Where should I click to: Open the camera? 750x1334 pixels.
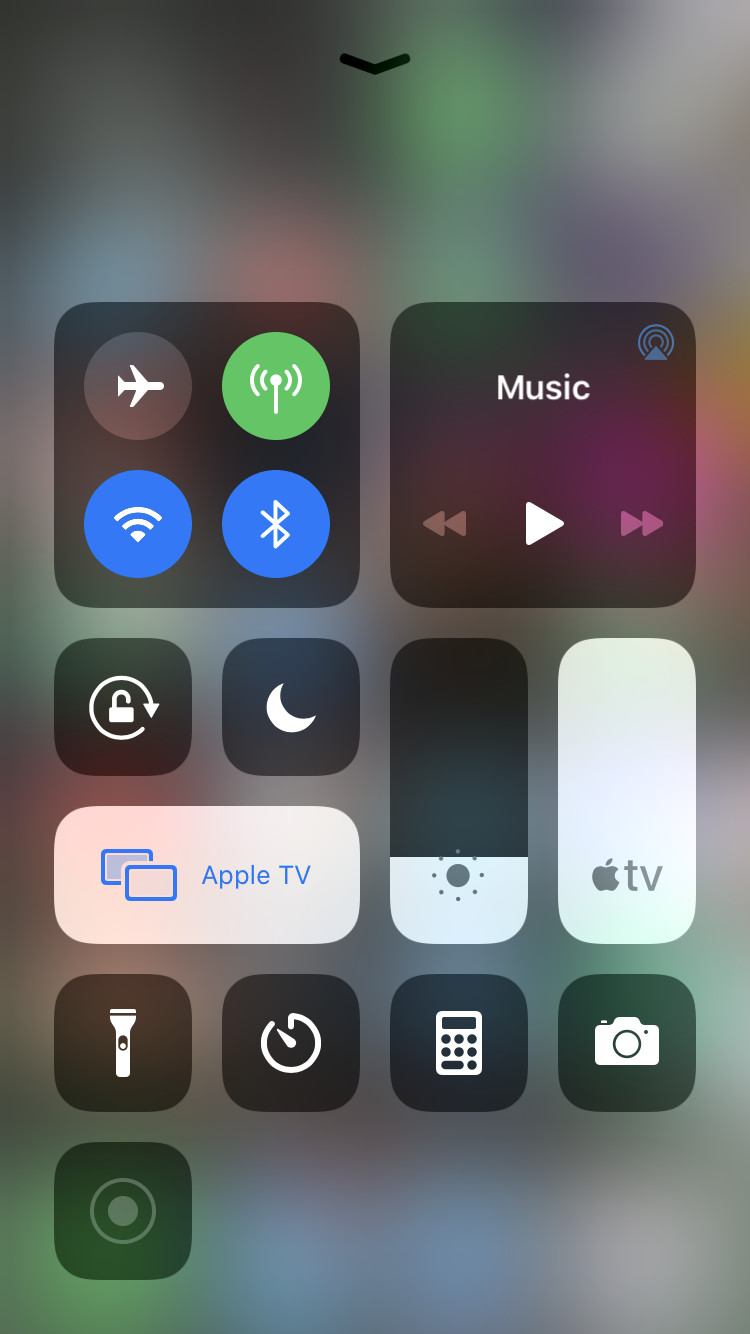pos(627,1043)
